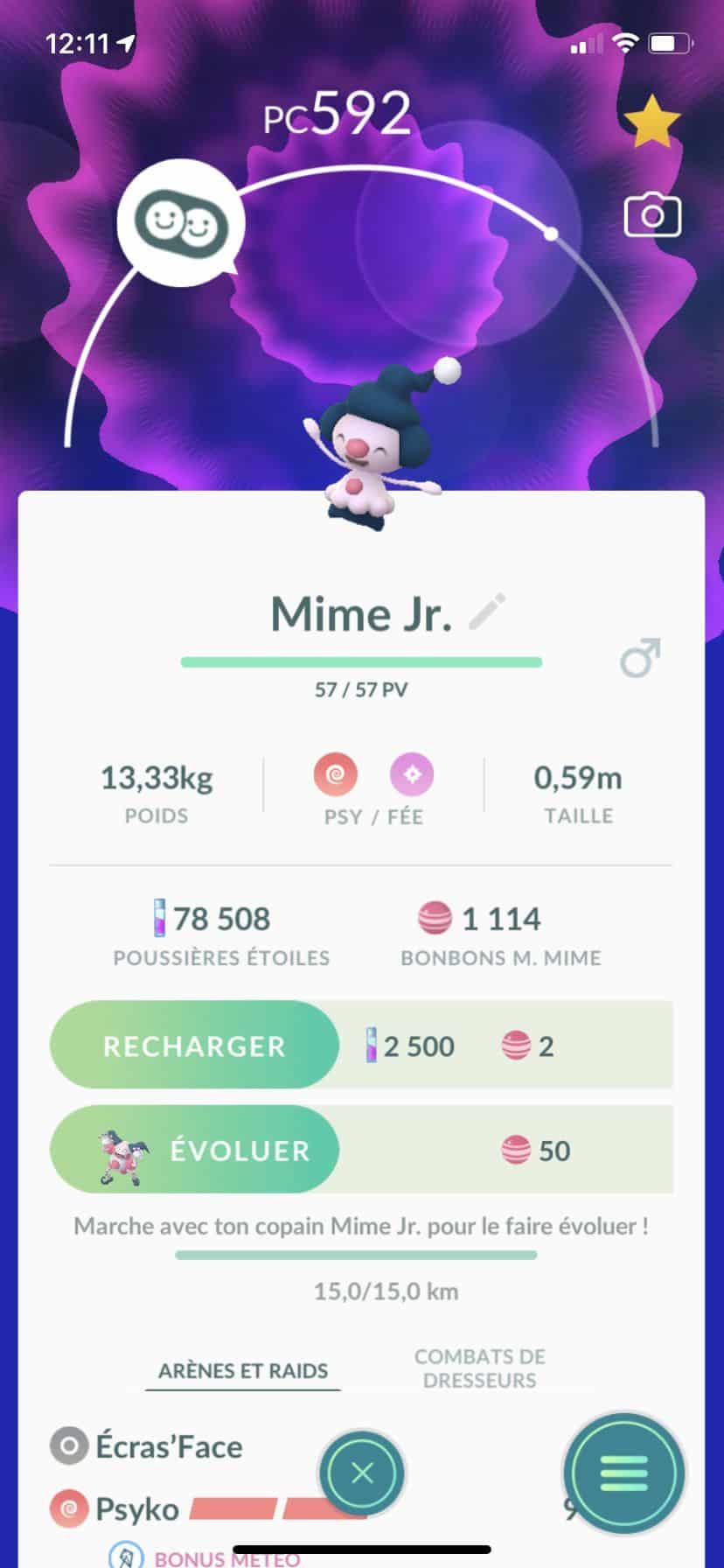The image size is (724, 1568).
Task: Open the green hamburger menu button
Action: coord(623,1473)
